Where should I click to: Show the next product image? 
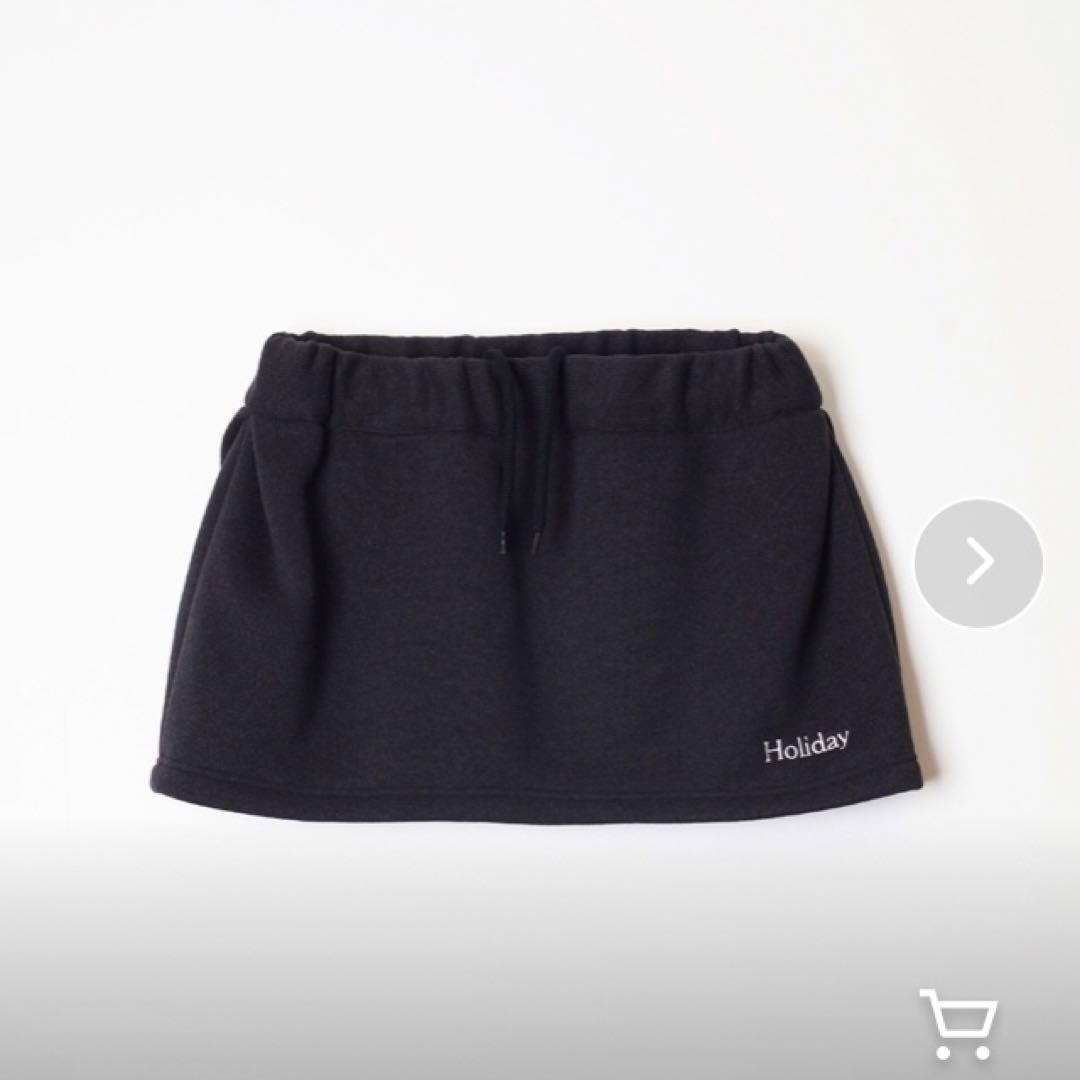point(978,563)
